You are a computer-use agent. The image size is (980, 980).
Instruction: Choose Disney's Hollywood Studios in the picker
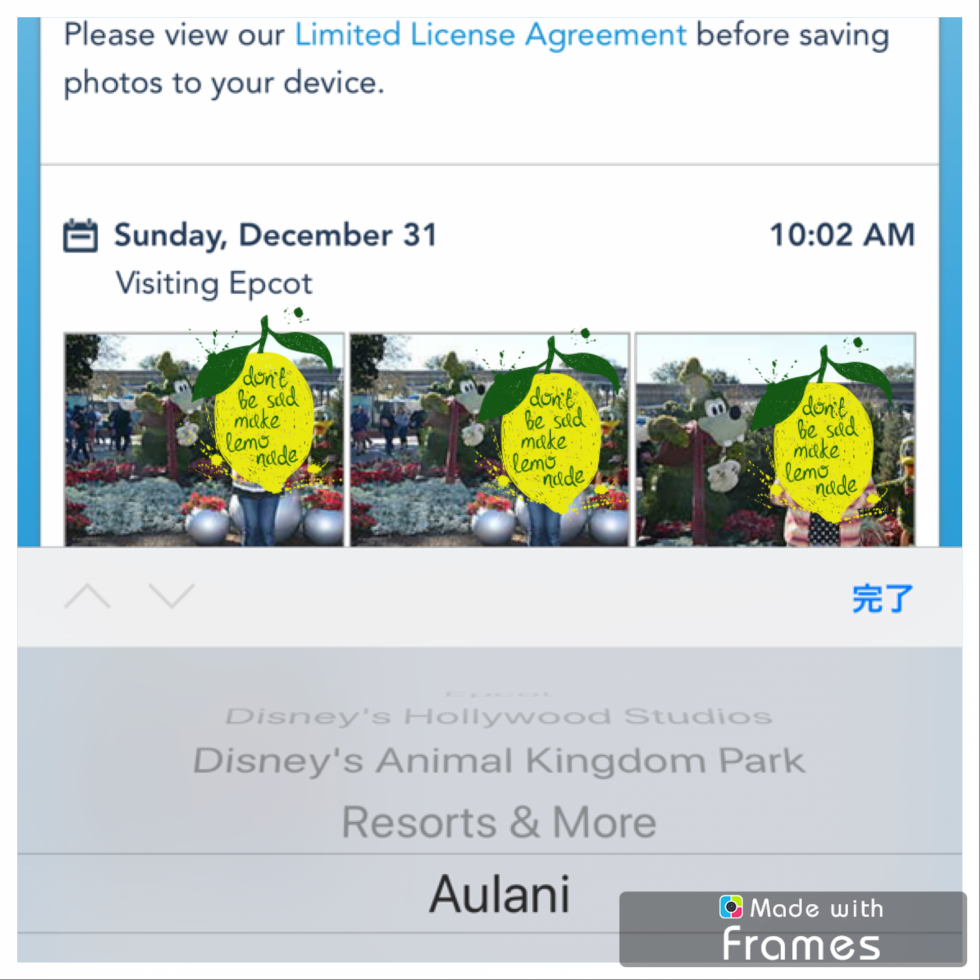pos(498,717)
